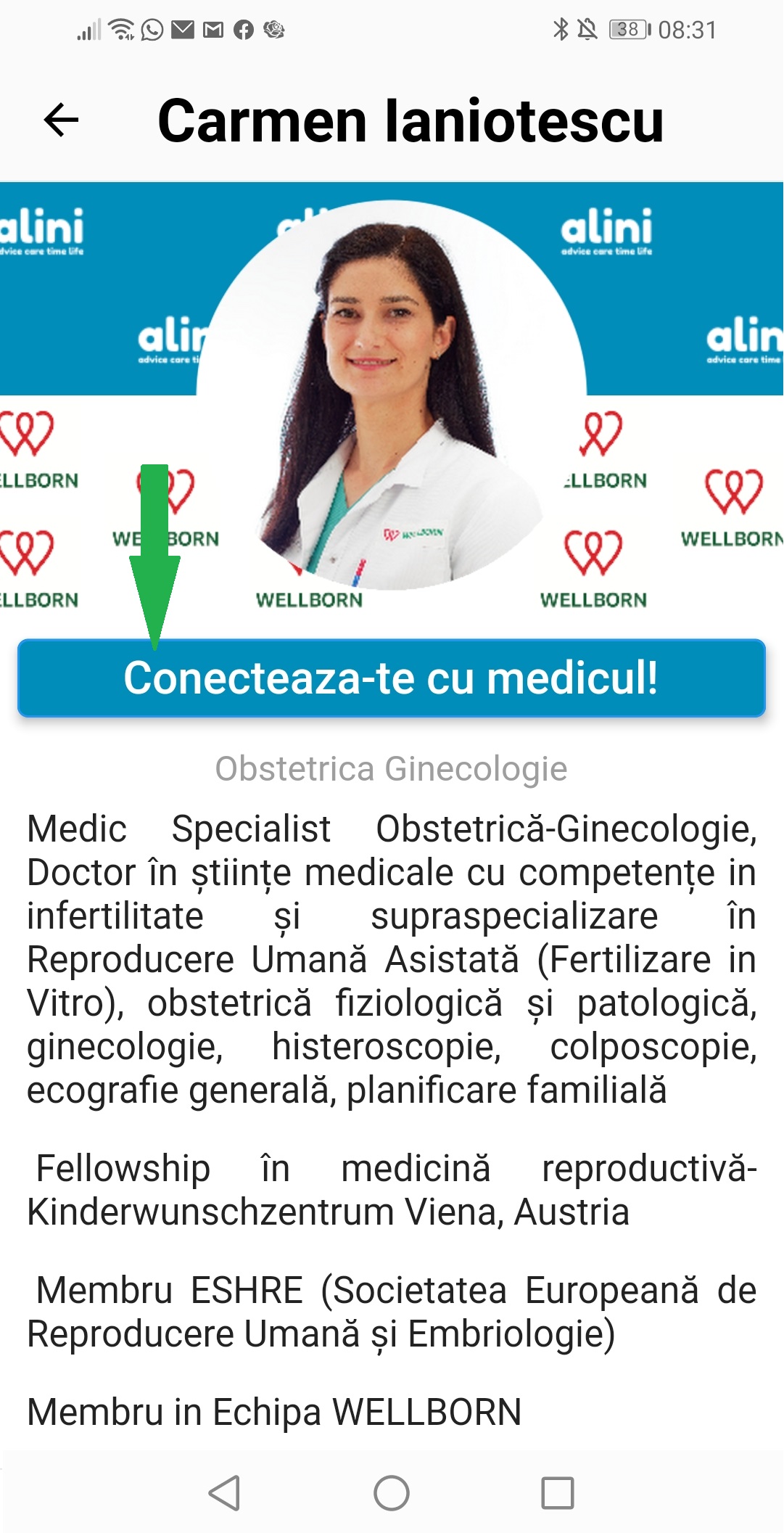Screen dimensions: 784x1533
Task: Go to the home screen
Action: click(392, 1493)
